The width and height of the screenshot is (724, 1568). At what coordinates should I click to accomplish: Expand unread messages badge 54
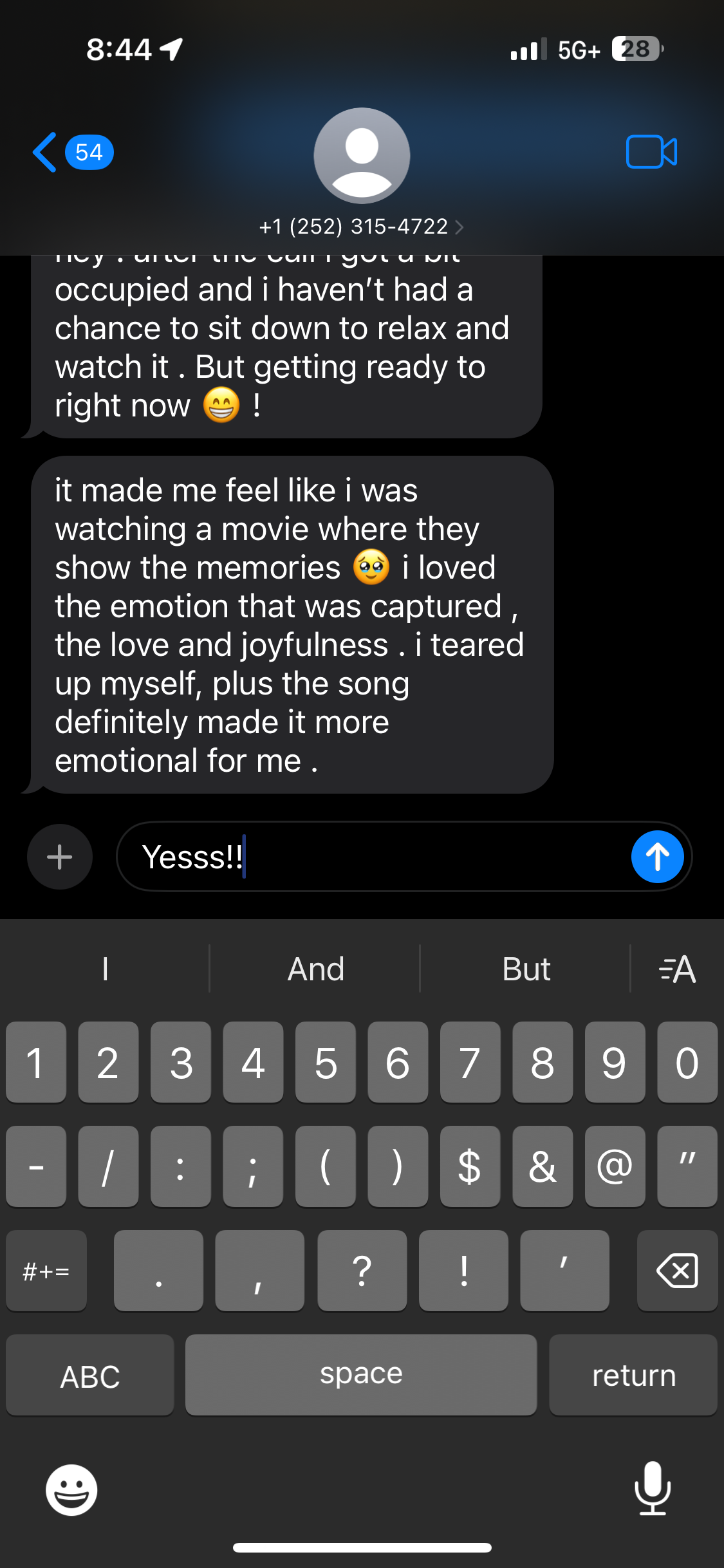pyautogui.click(x=88, y=152)
